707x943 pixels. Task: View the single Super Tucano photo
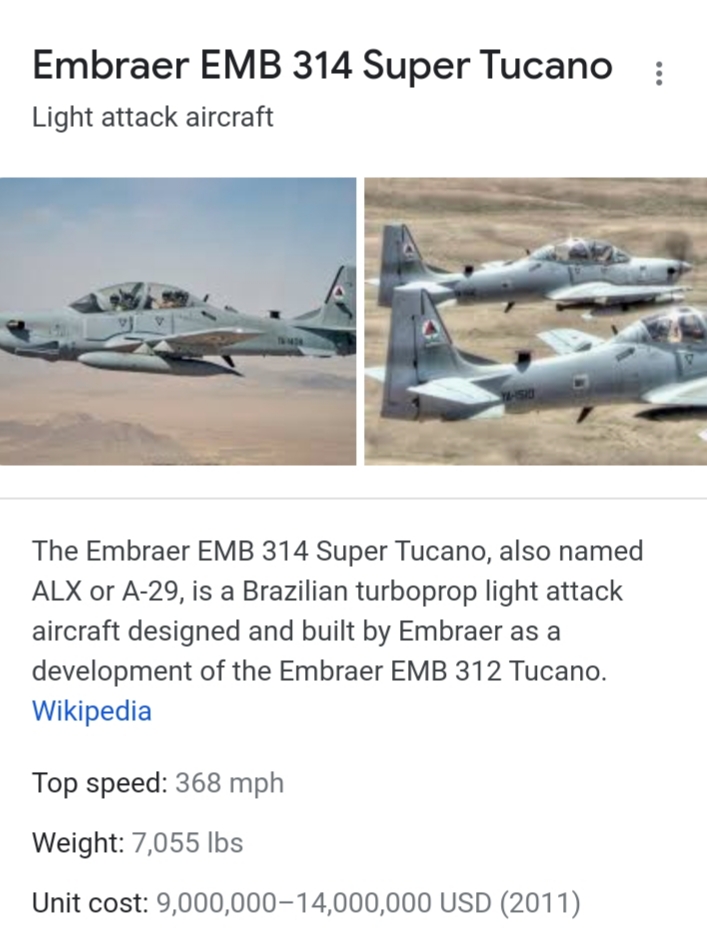(178, 321)
